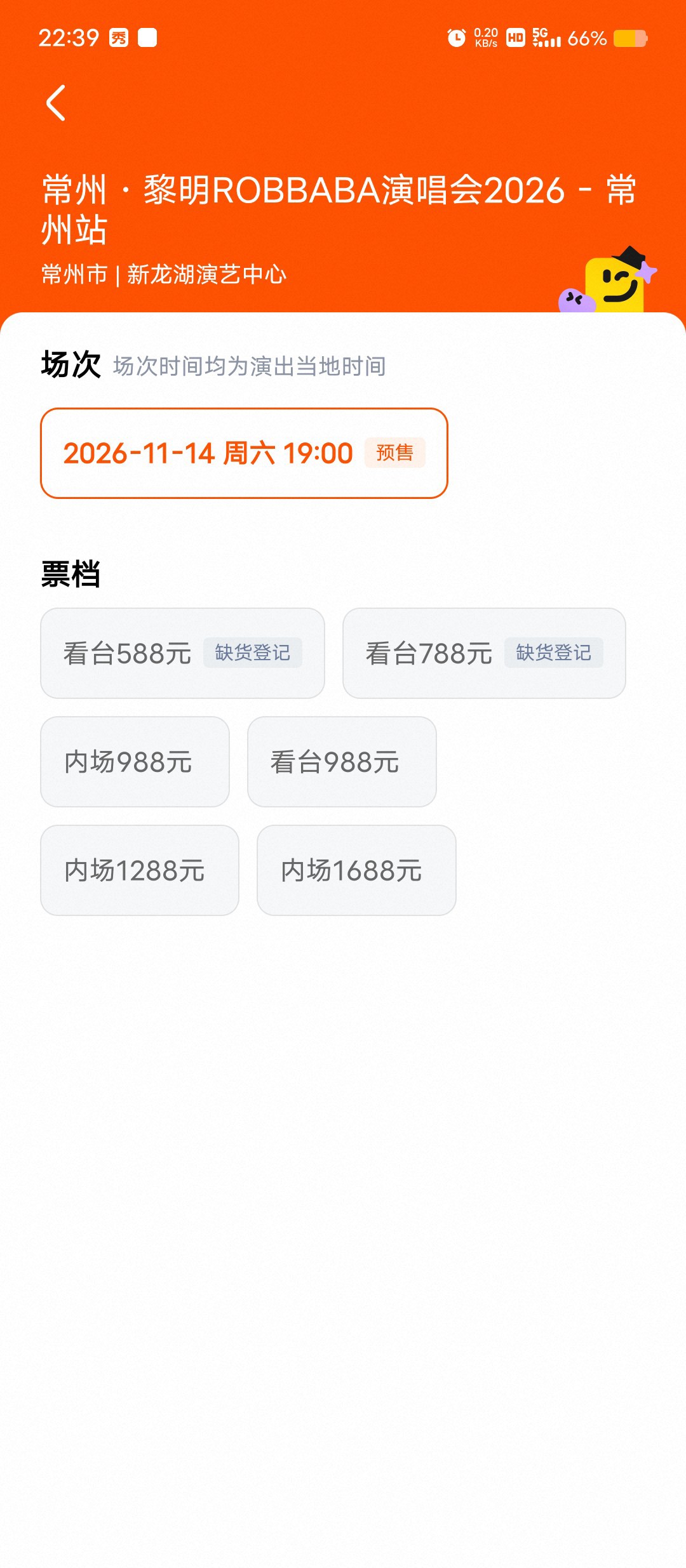Select the 看台788元 ticket option

pos(484,653)
